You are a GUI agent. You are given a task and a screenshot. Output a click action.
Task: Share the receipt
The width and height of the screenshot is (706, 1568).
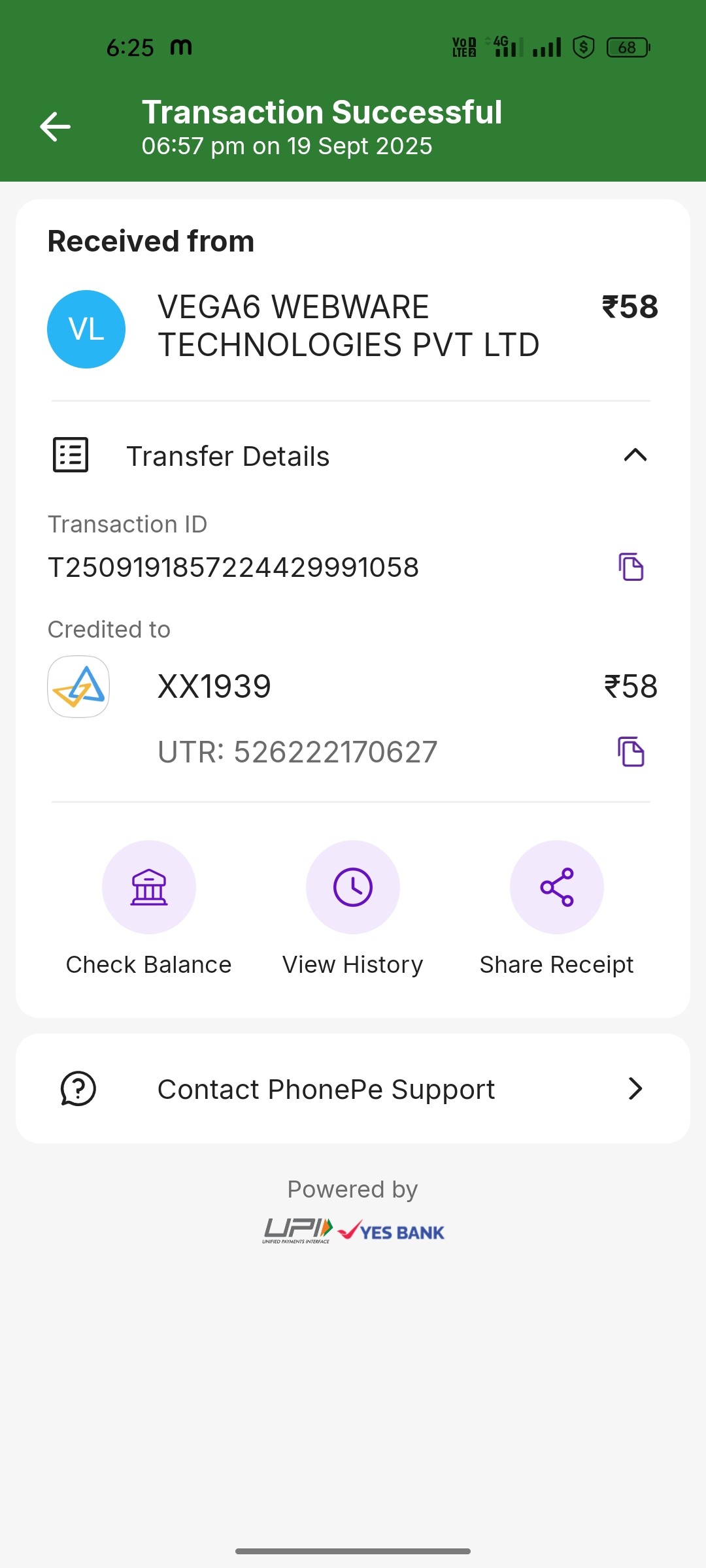(x=556, y=887)
